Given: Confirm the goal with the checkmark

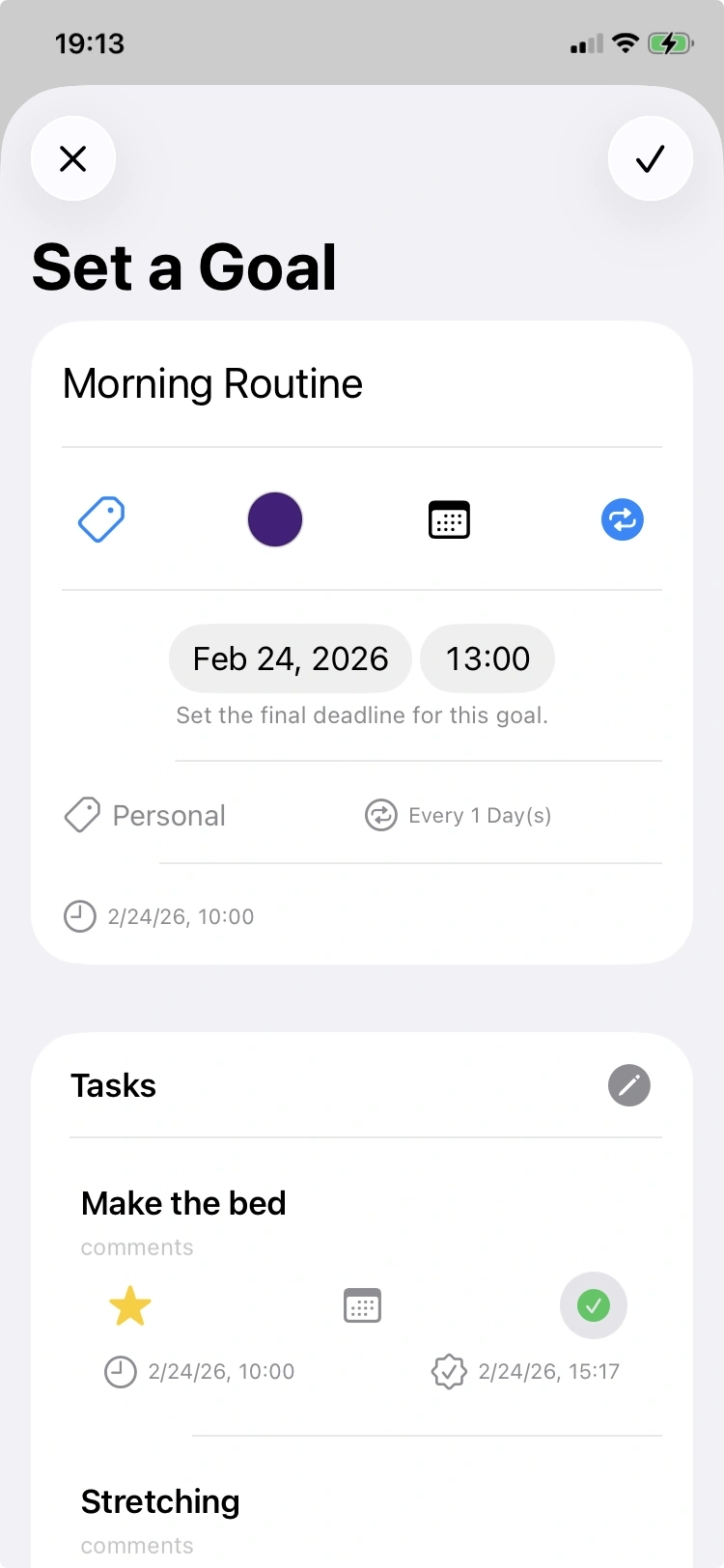Looking at the screenshot, I should 650,158.
